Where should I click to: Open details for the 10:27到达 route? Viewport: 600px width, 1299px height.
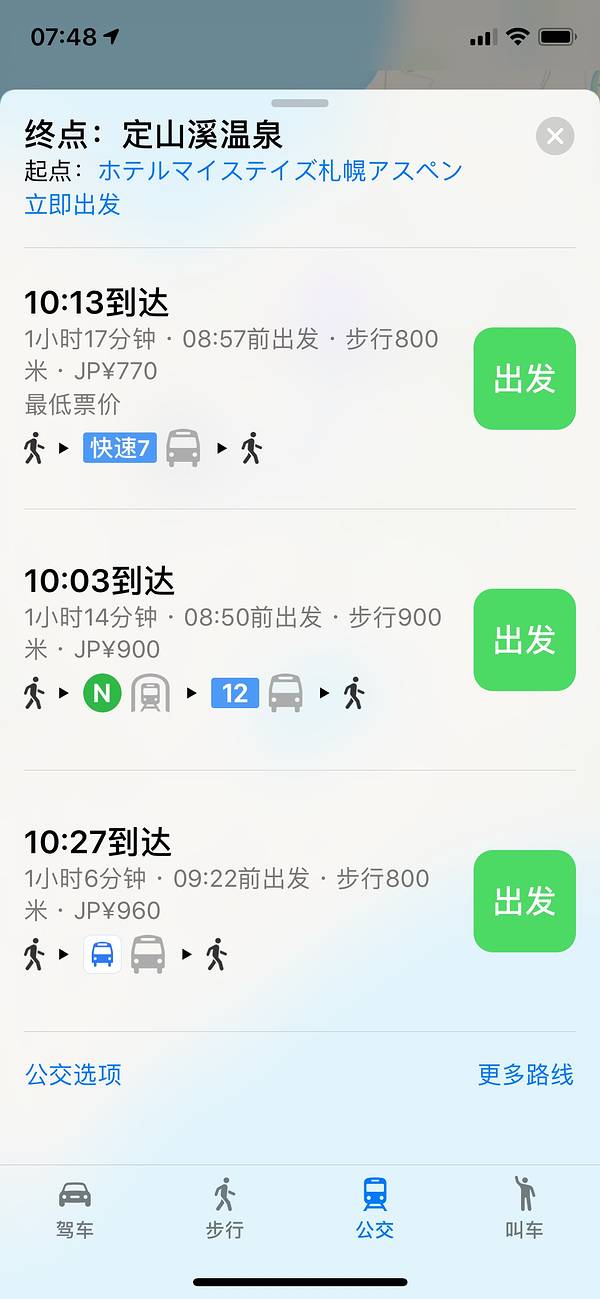point(230,895)
